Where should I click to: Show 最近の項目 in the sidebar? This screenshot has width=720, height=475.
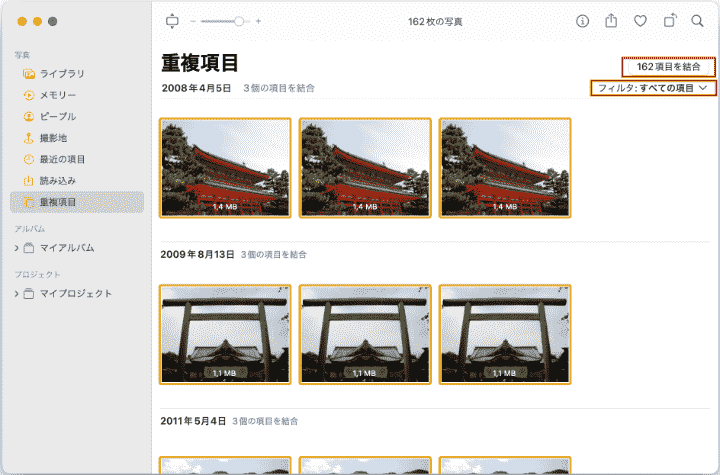click(62, 159)
